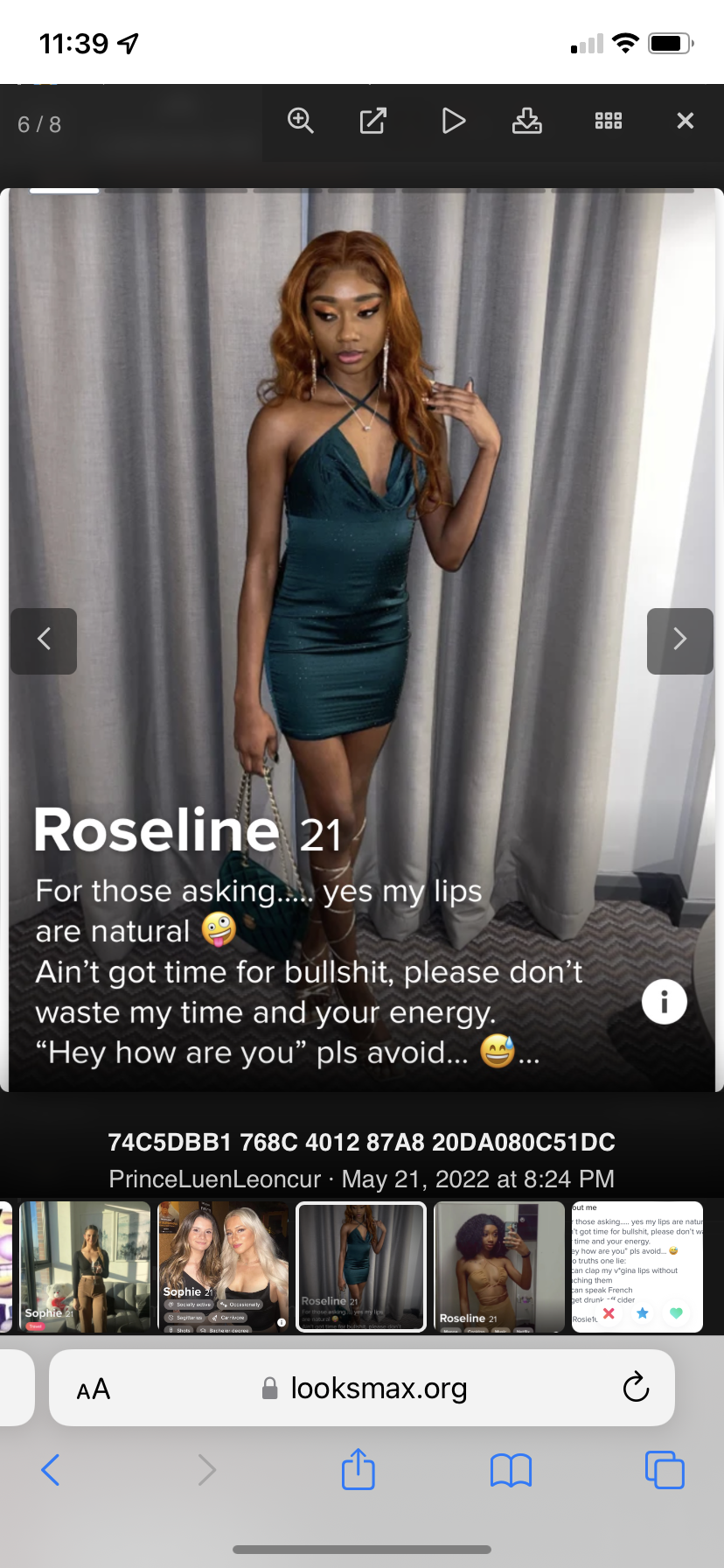Go back in Safari browser history
The image size is (724, 1568).
click(x=51, y=1470)
